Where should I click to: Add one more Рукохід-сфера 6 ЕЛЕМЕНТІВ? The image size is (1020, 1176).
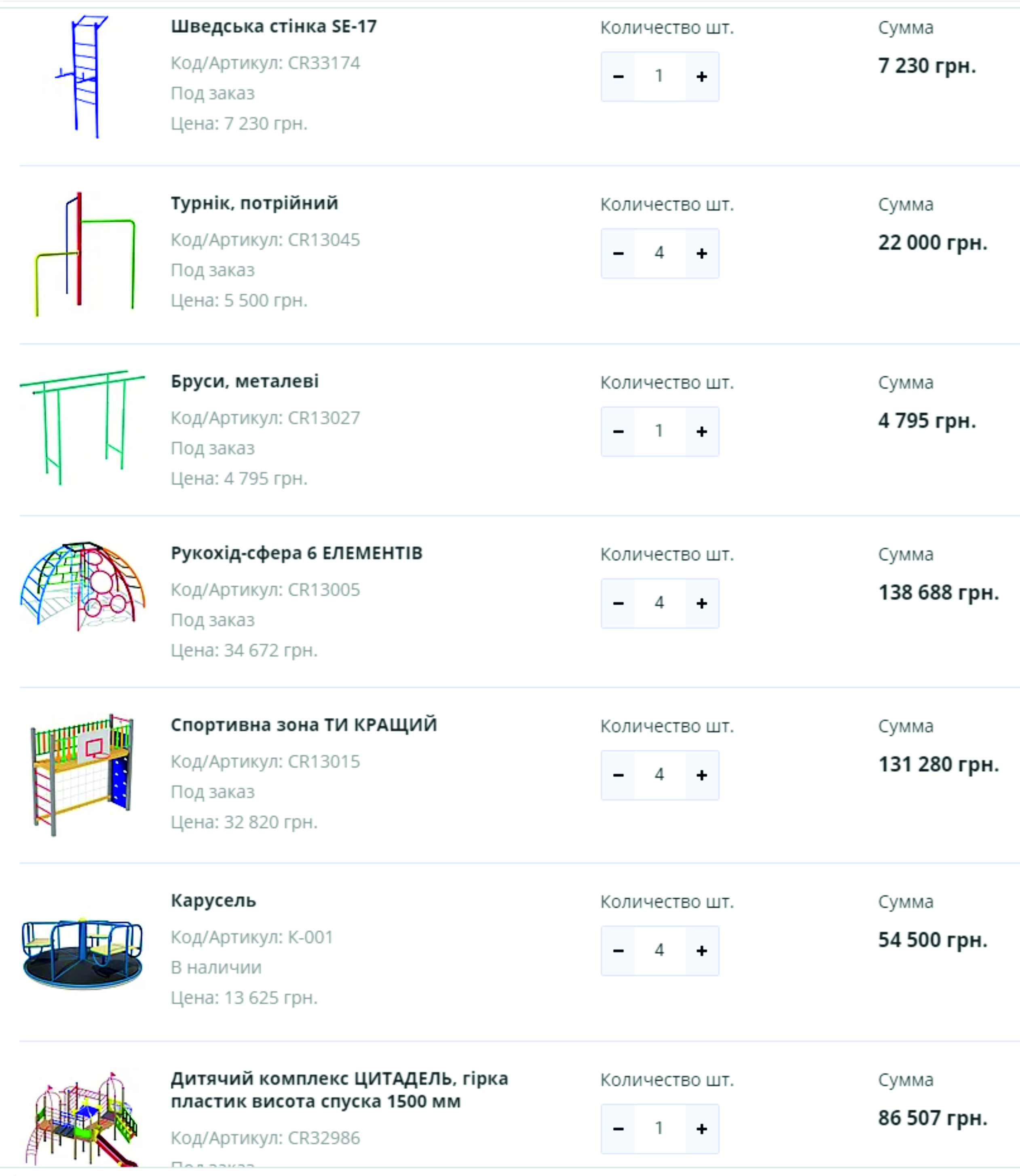[701, 604]
